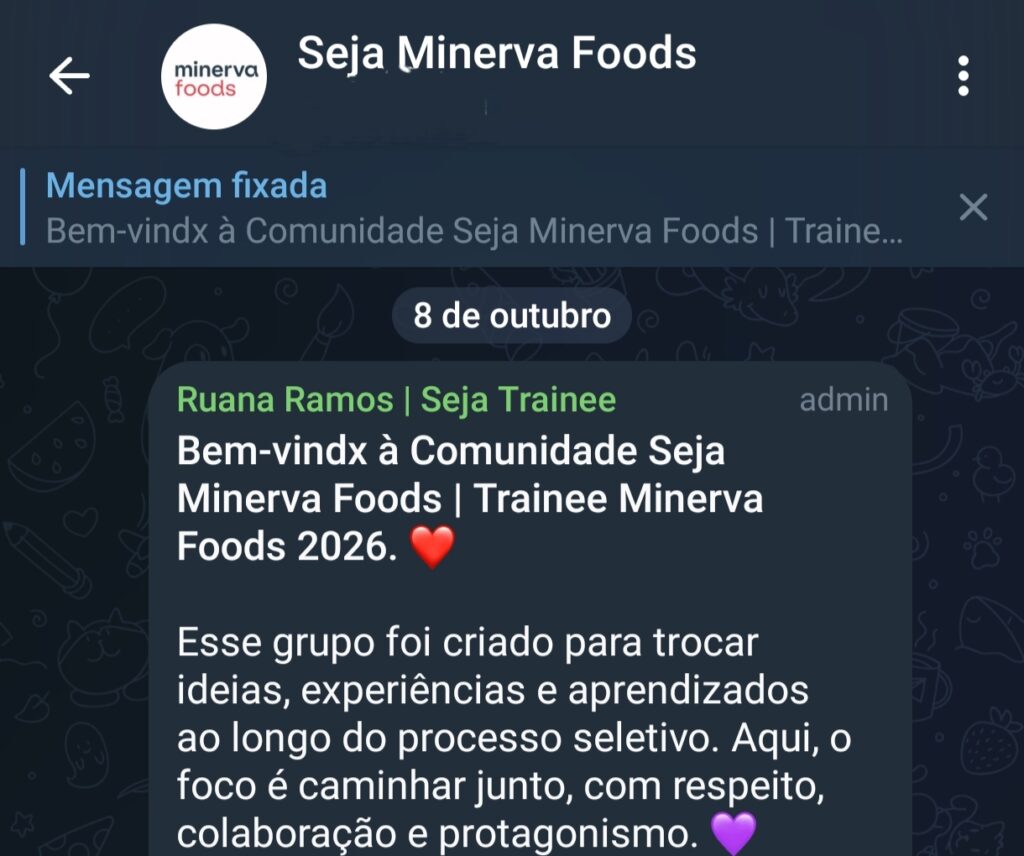Open the three-dot overflow menu

point(962,76)
